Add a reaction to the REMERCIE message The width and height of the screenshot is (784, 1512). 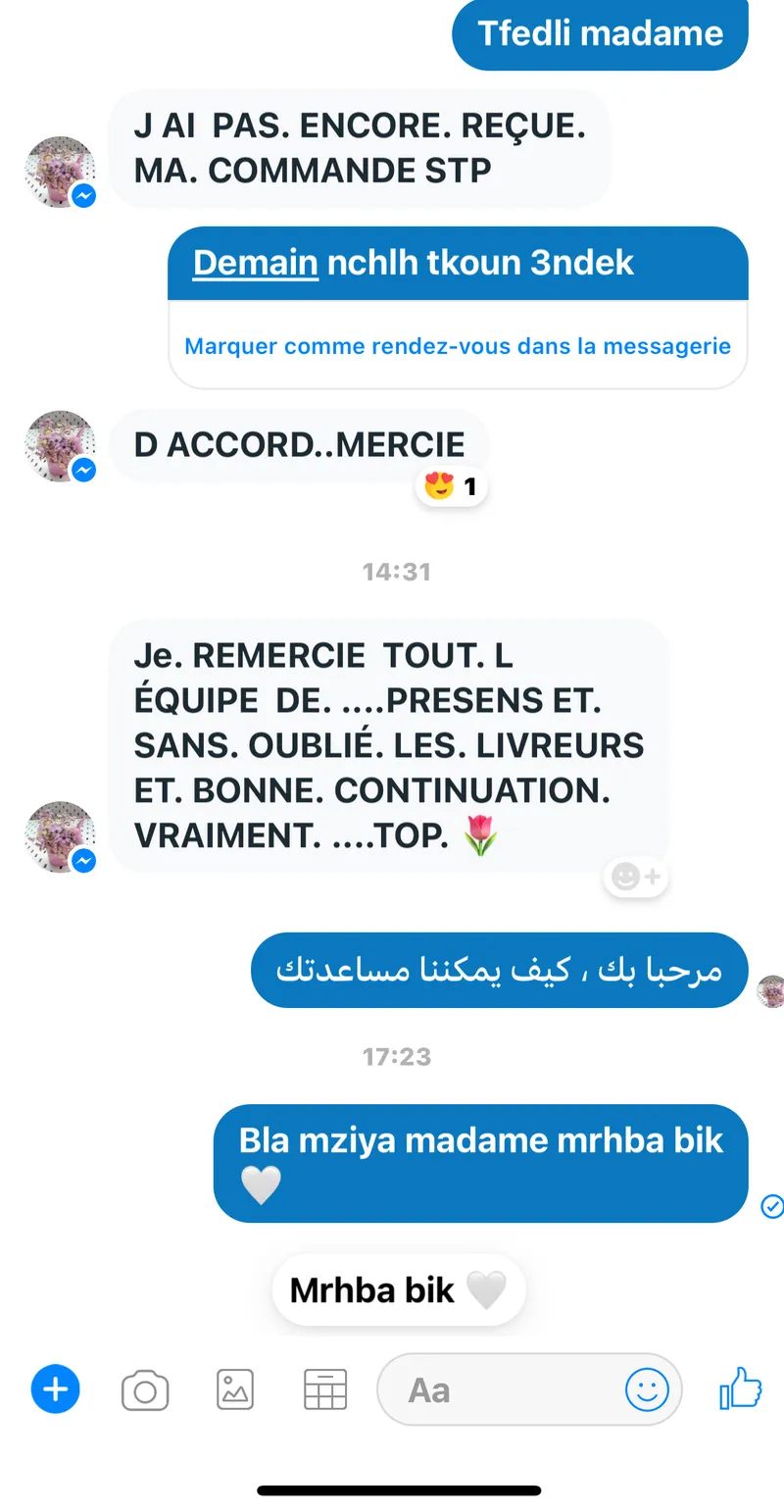point(636,876)
